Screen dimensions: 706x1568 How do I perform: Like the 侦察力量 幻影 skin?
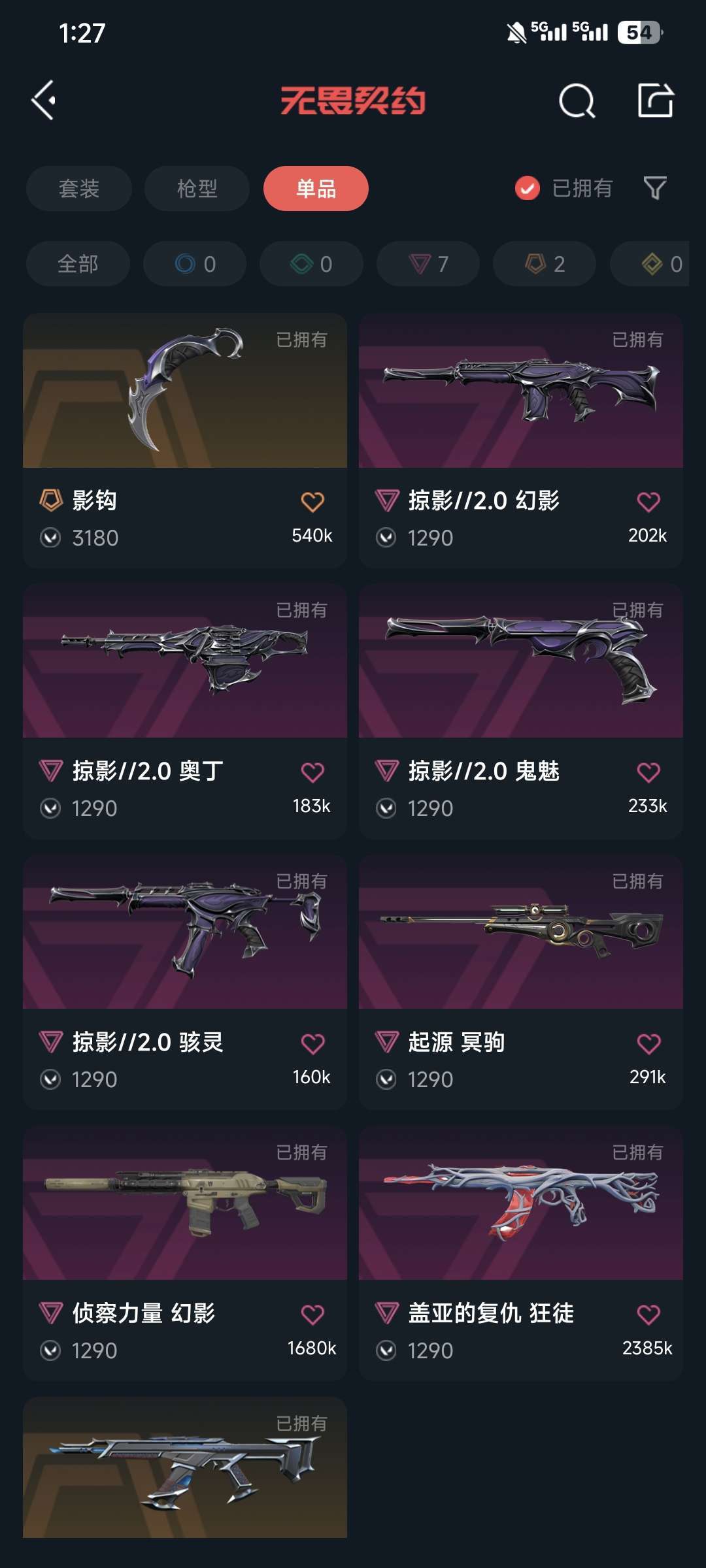pyautogui.click(x=312, y=1315)
